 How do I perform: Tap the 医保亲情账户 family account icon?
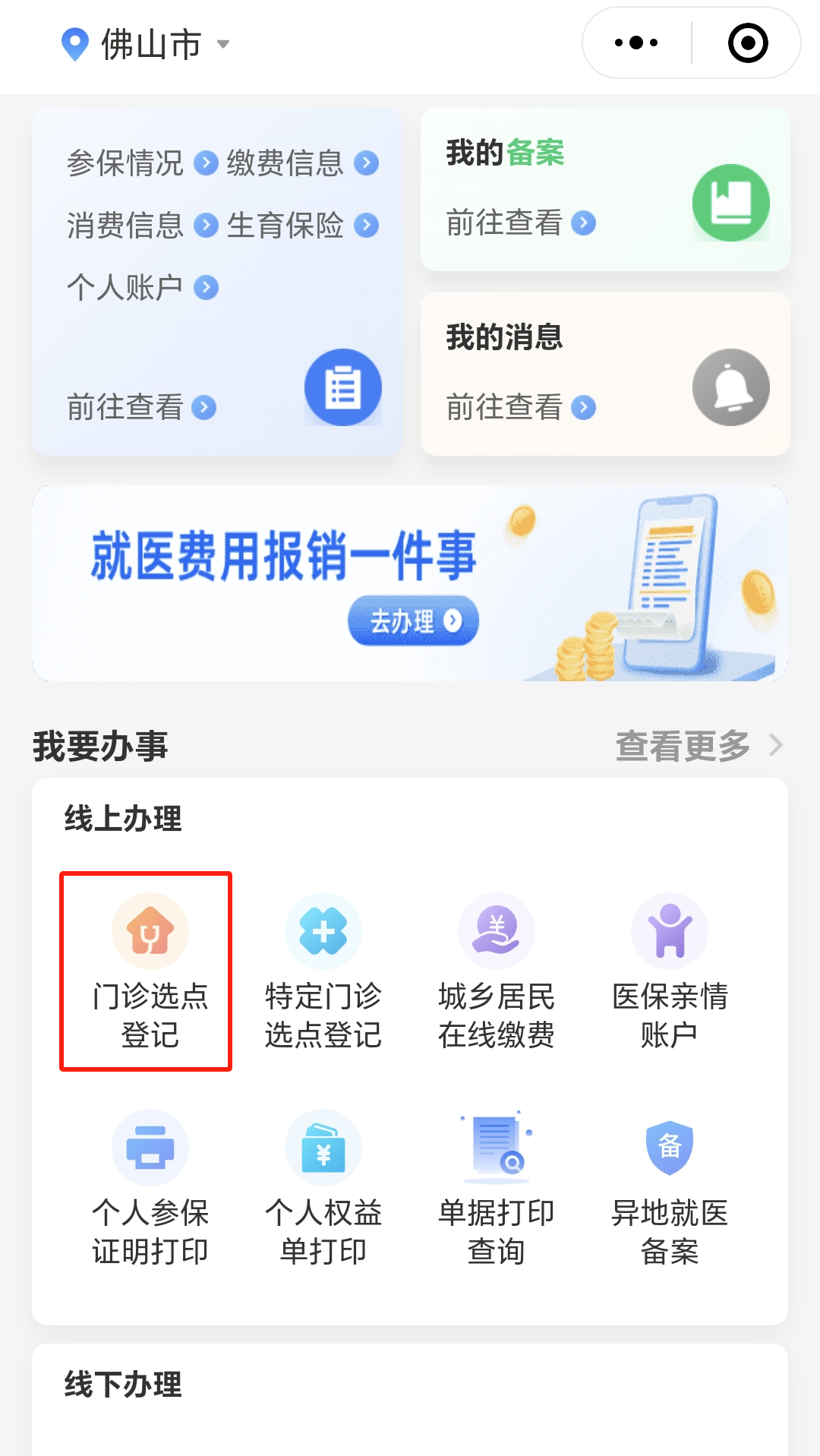(668, 930)
